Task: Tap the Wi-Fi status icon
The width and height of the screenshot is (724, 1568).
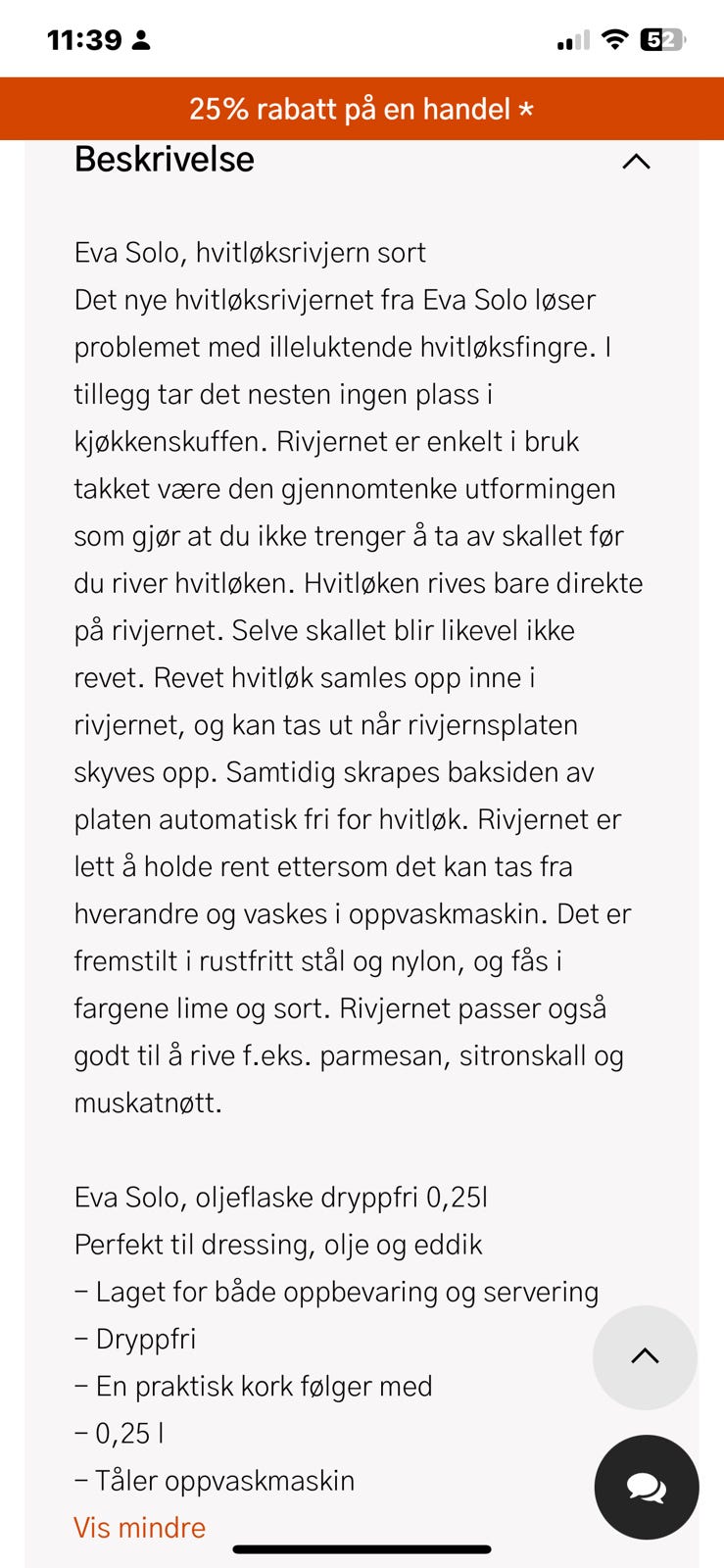Action: (x=614, y=39)
